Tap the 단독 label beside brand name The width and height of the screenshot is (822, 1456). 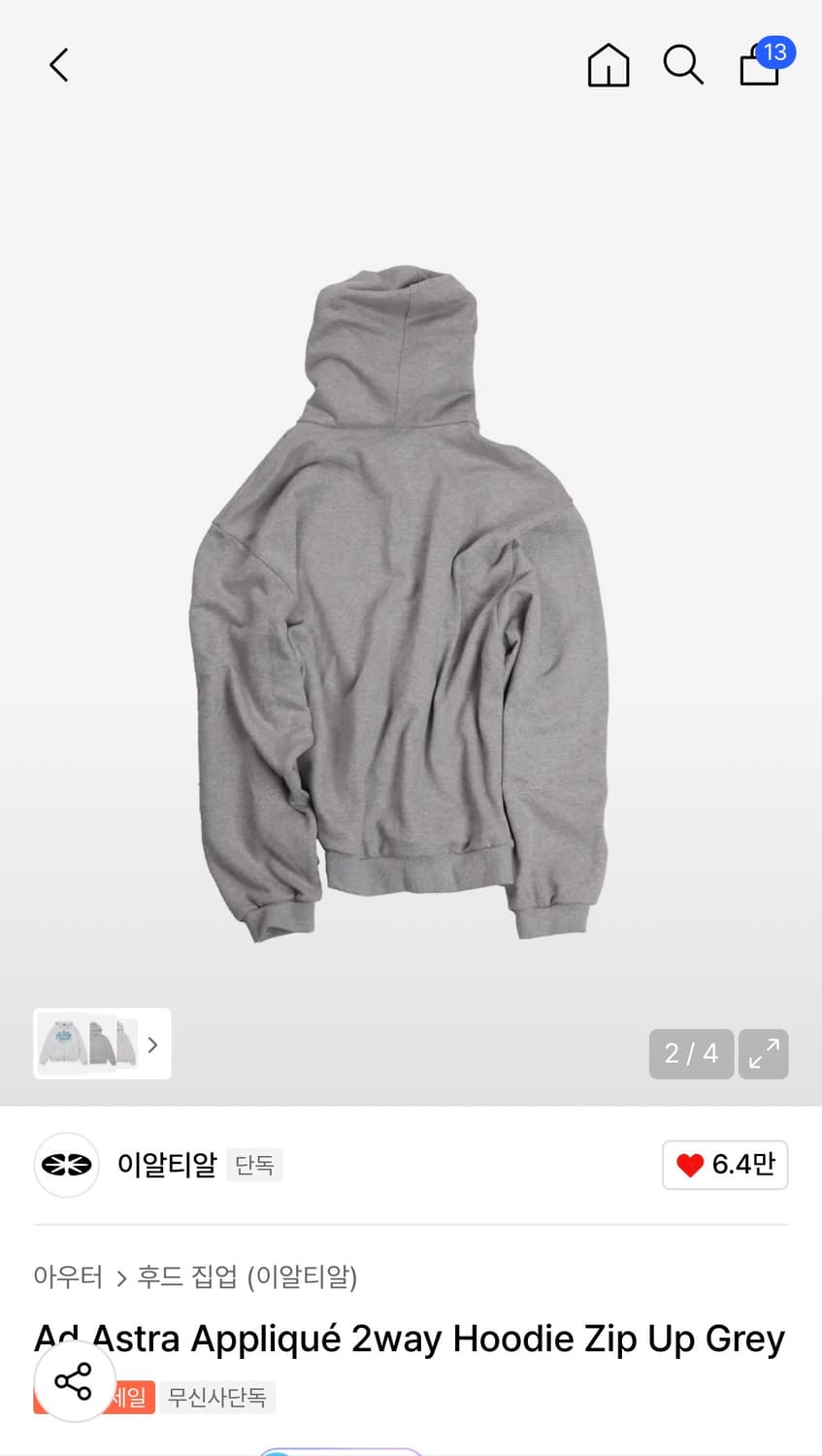(254, 1165)
